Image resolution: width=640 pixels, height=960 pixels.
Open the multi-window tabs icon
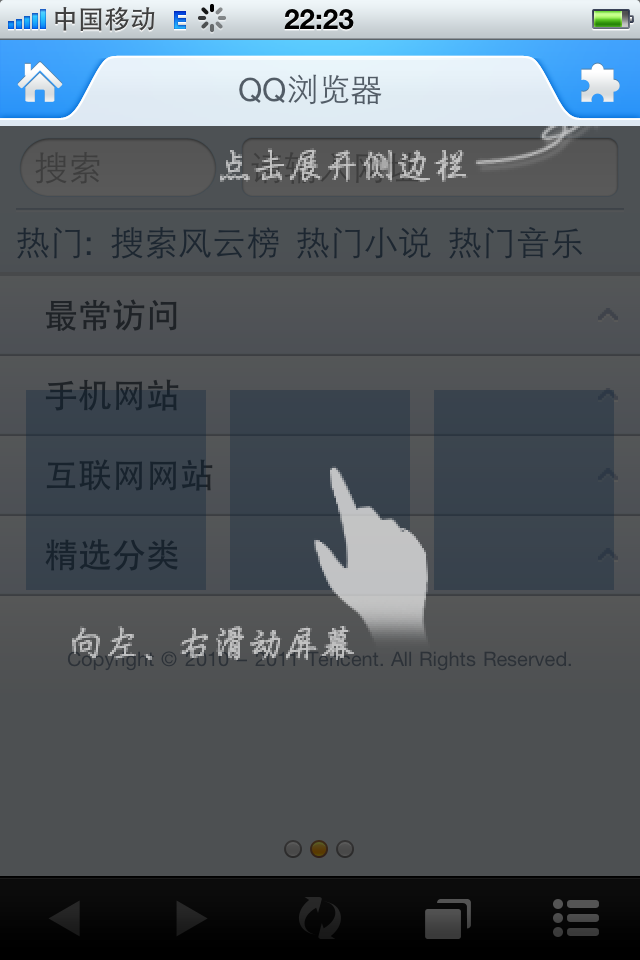[x=447, y=918]
